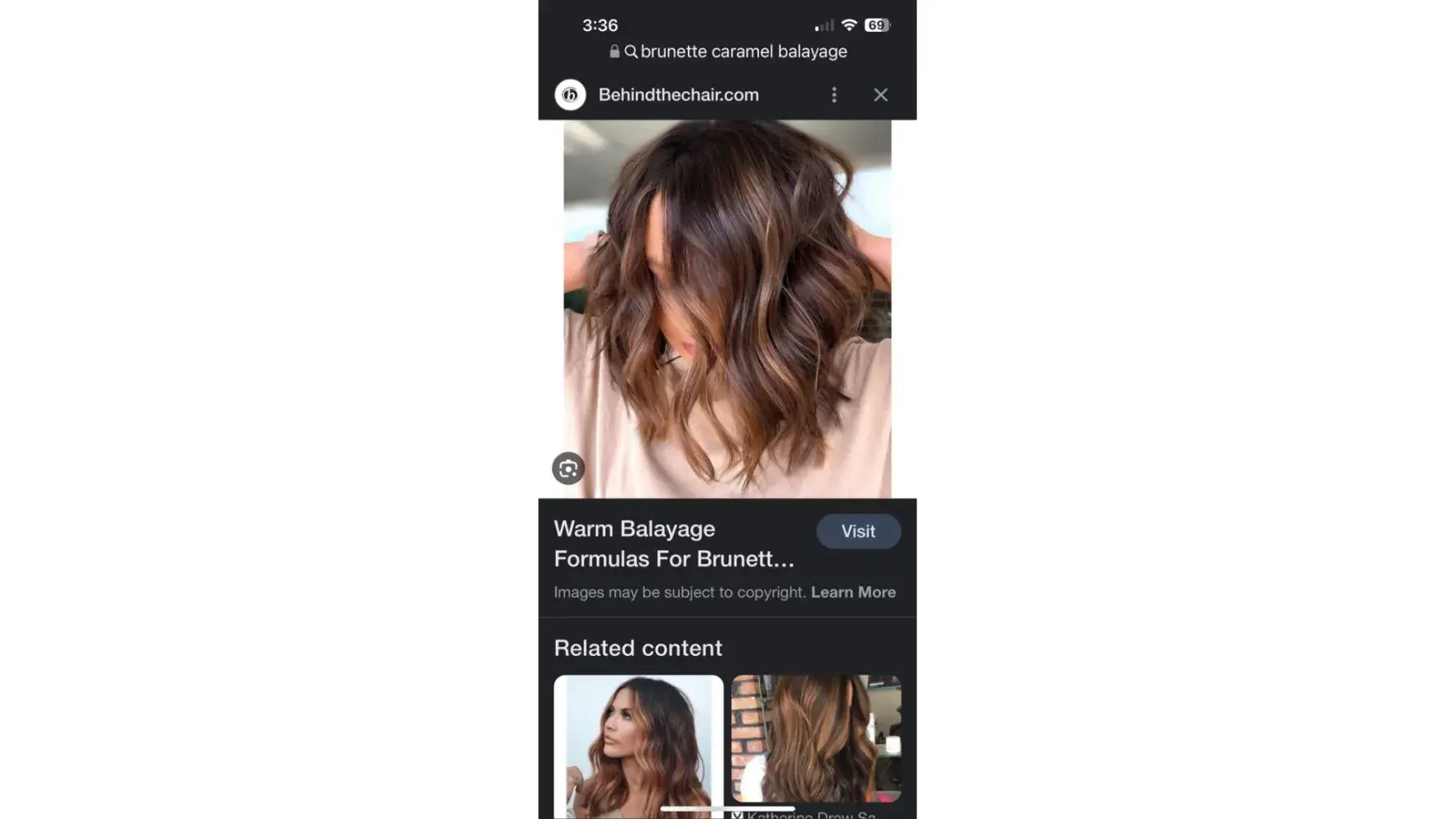Open the three-dot overflow menu

pyautogui.click(x=834, y=95)
